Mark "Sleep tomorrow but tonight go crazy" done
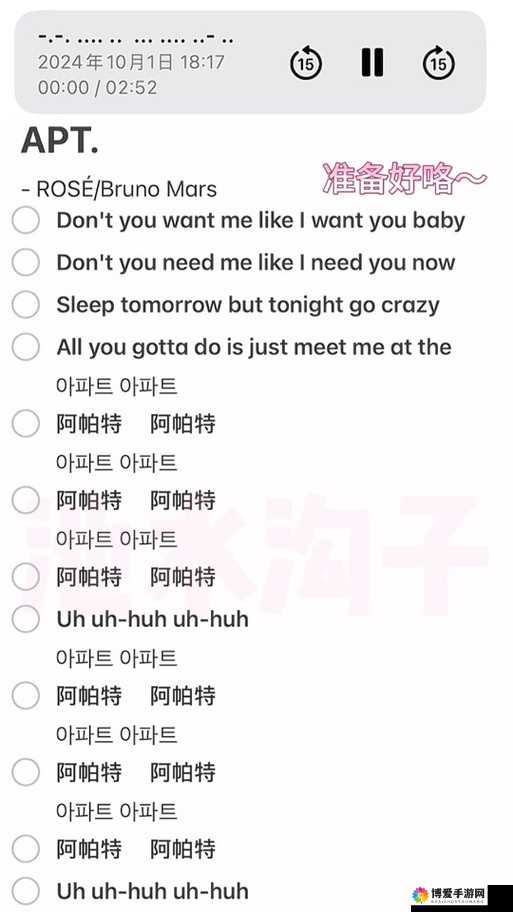The height and width of the screenshot is (912, 513). [26, 305]
